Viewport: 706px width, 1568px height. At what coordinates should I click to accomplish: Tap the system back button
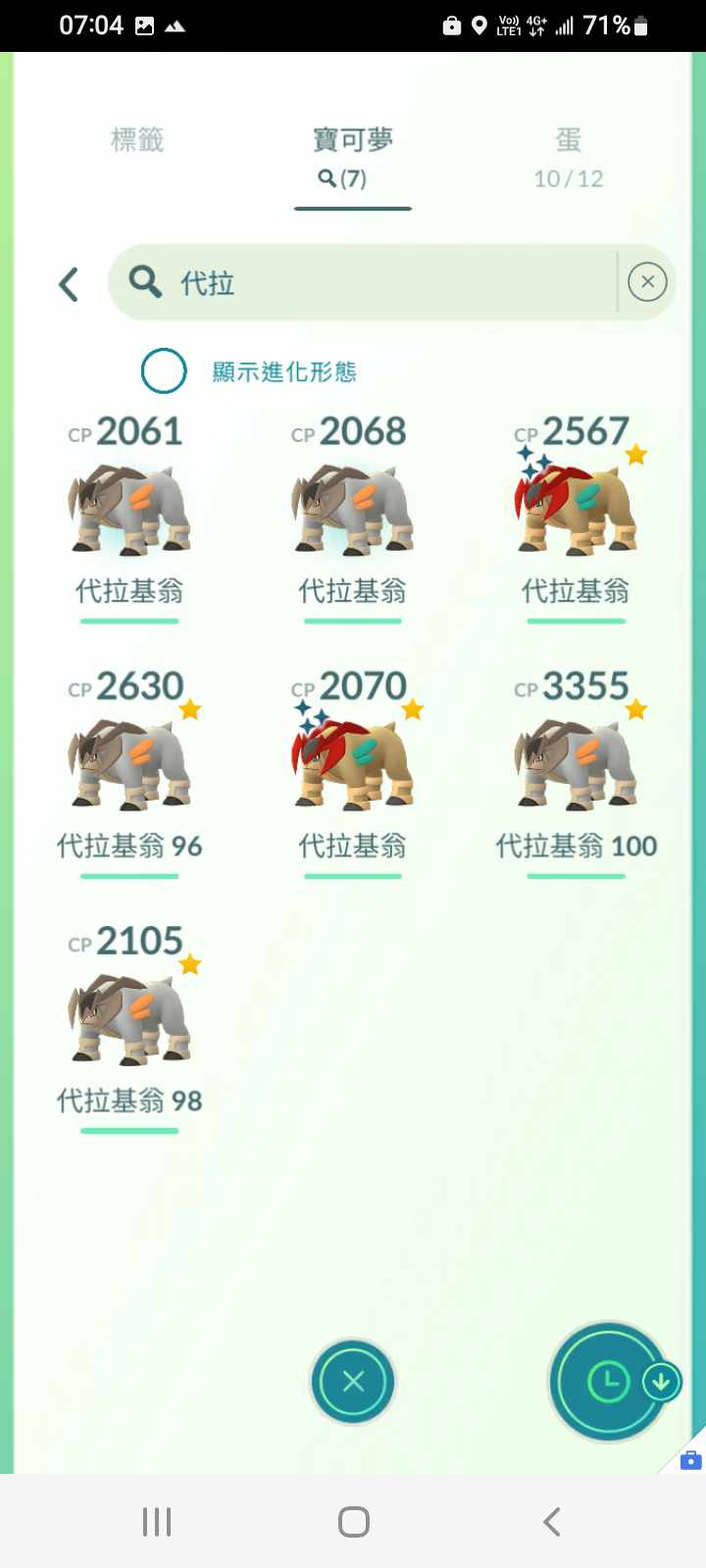pos(552,1522)
